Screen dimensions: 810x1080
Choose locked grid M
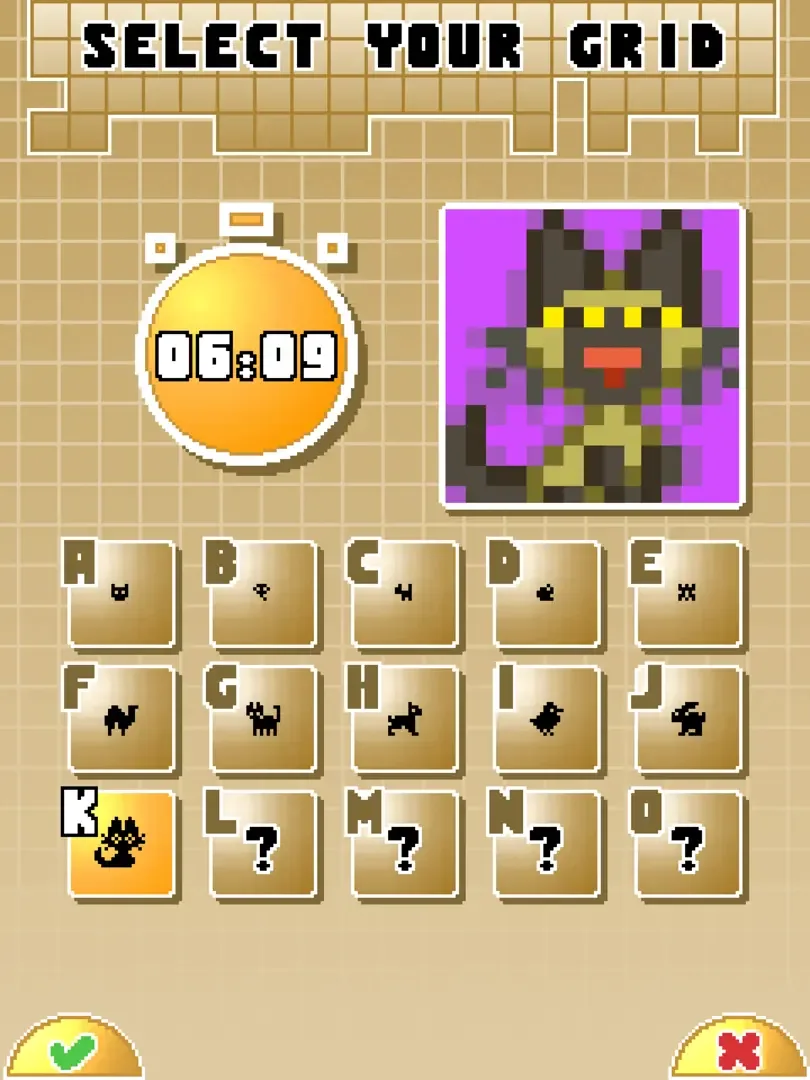coord(405,844)
